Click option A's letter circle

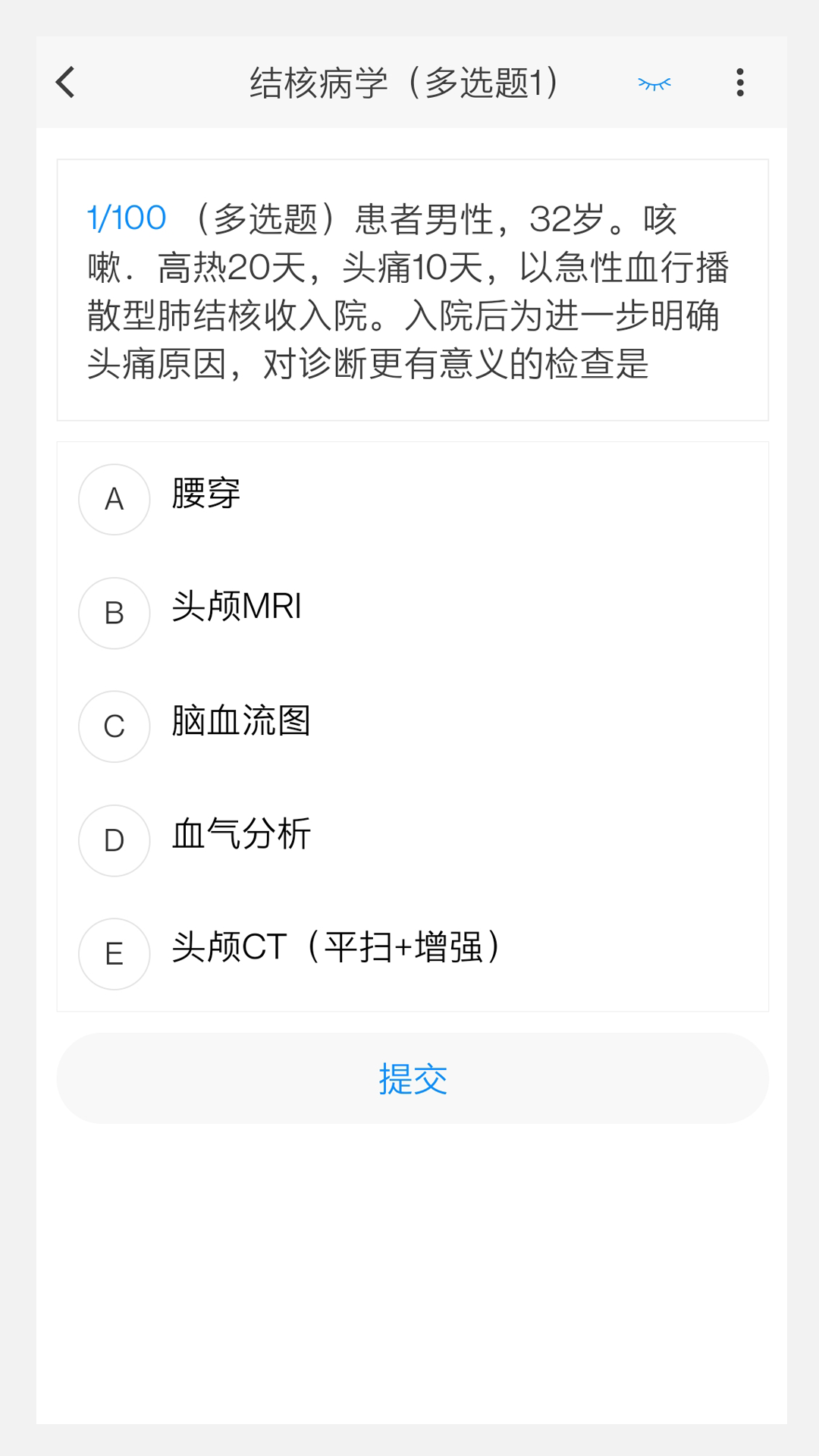click(114, 499)
